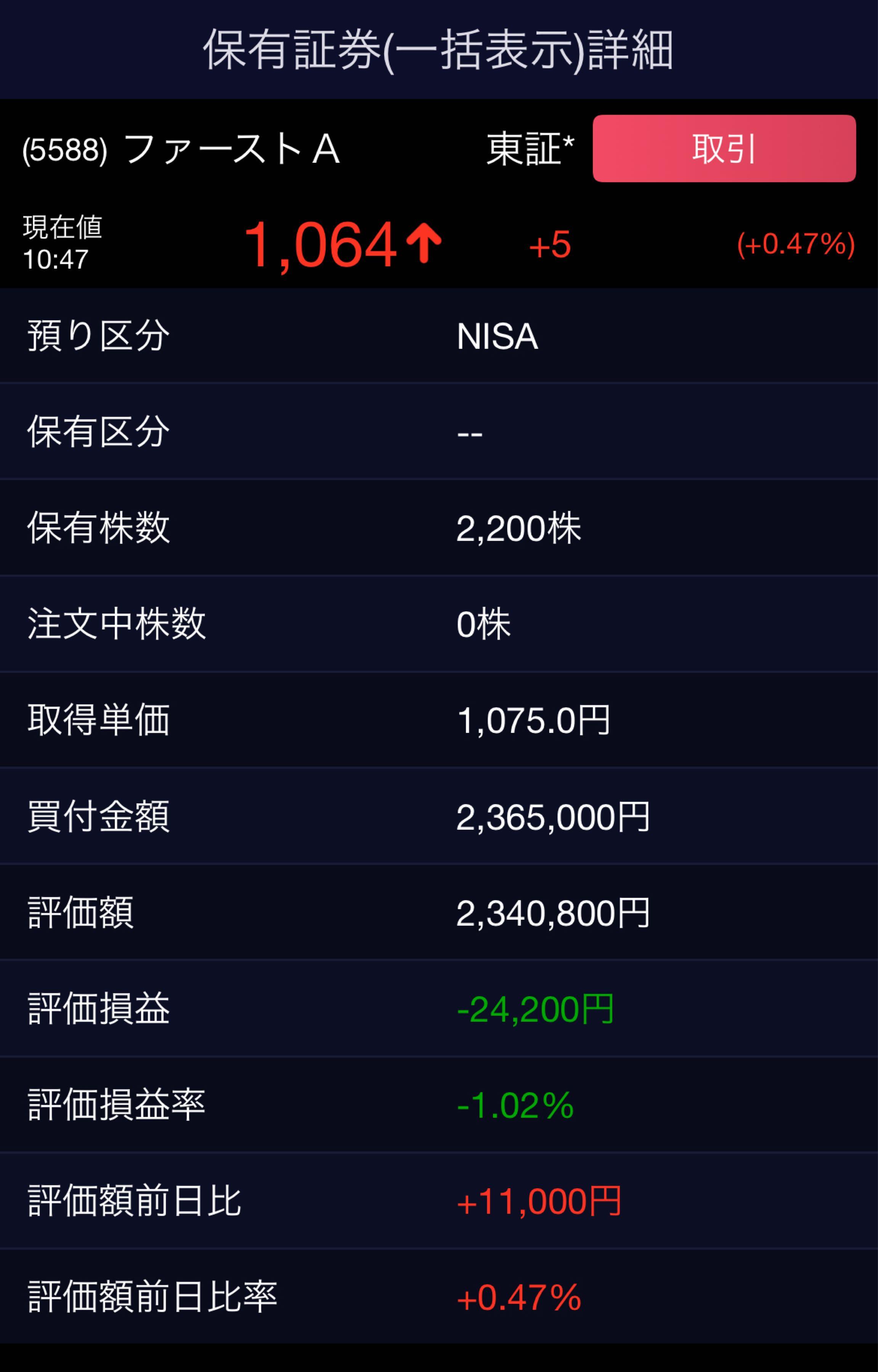Tap the red 取引 trade button

(x=724, y=149)
